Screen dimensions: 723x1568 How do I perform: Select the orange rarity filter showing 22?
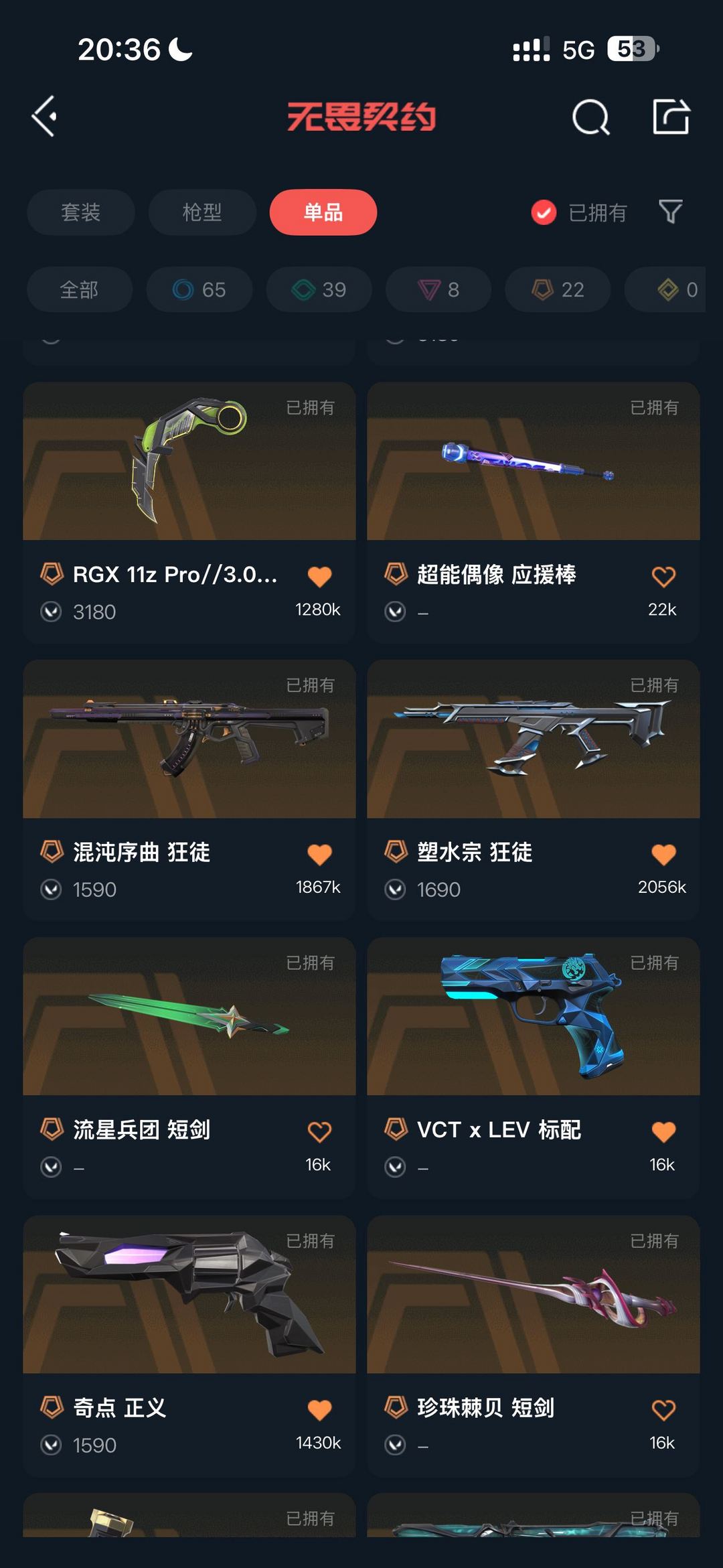point(557,289)
